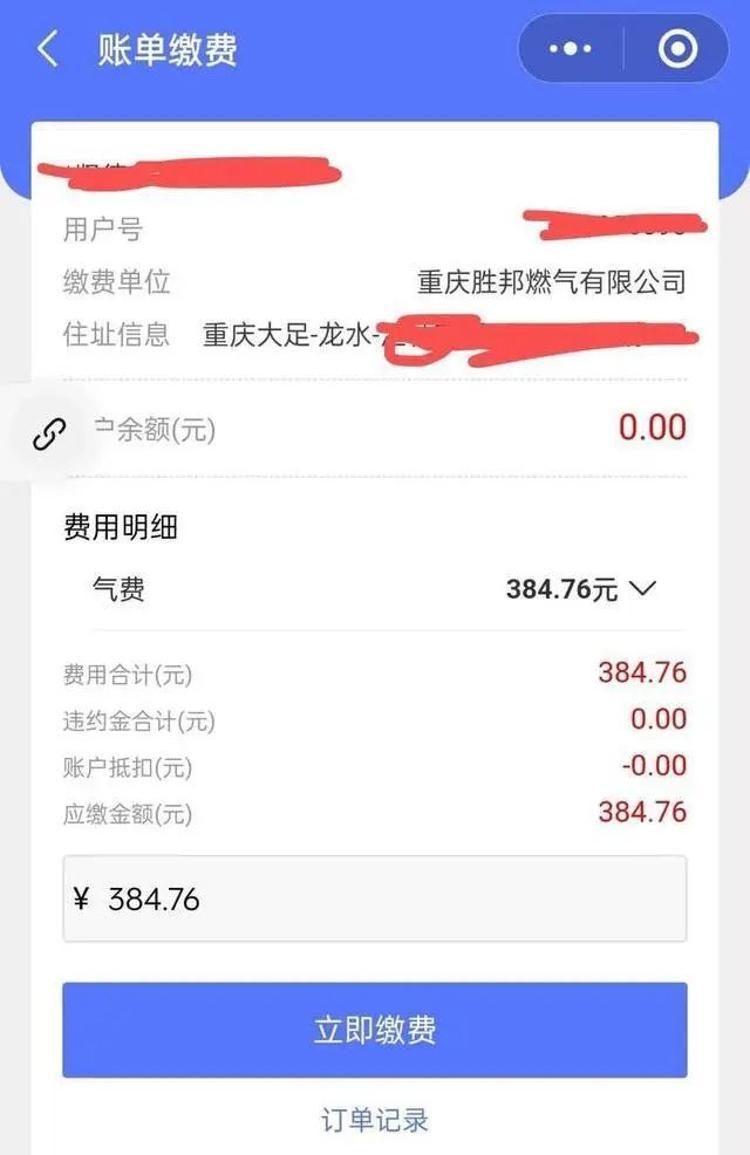Open the mini program's three-dot menu

click(571, 49)
